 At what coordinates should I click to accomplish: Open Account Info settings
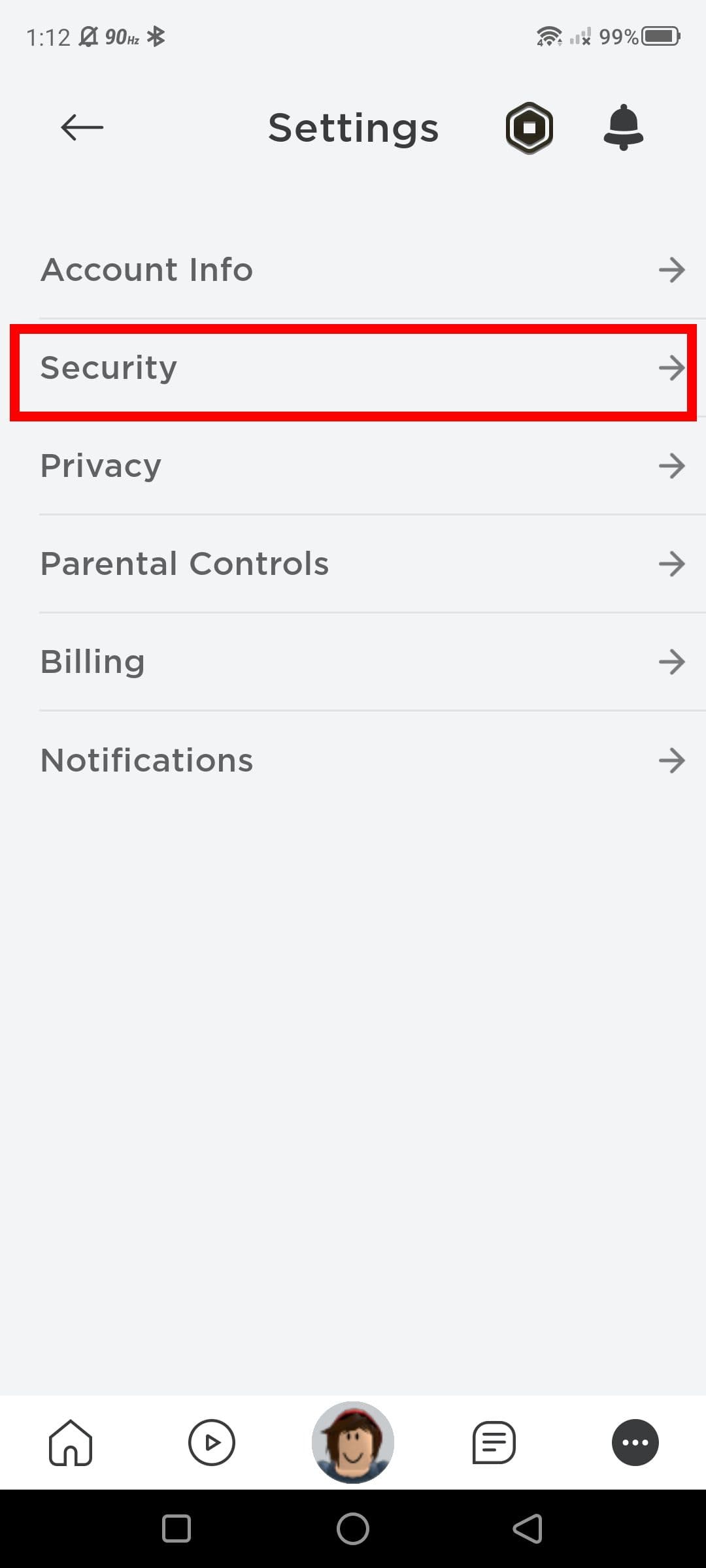click(353, 270)
